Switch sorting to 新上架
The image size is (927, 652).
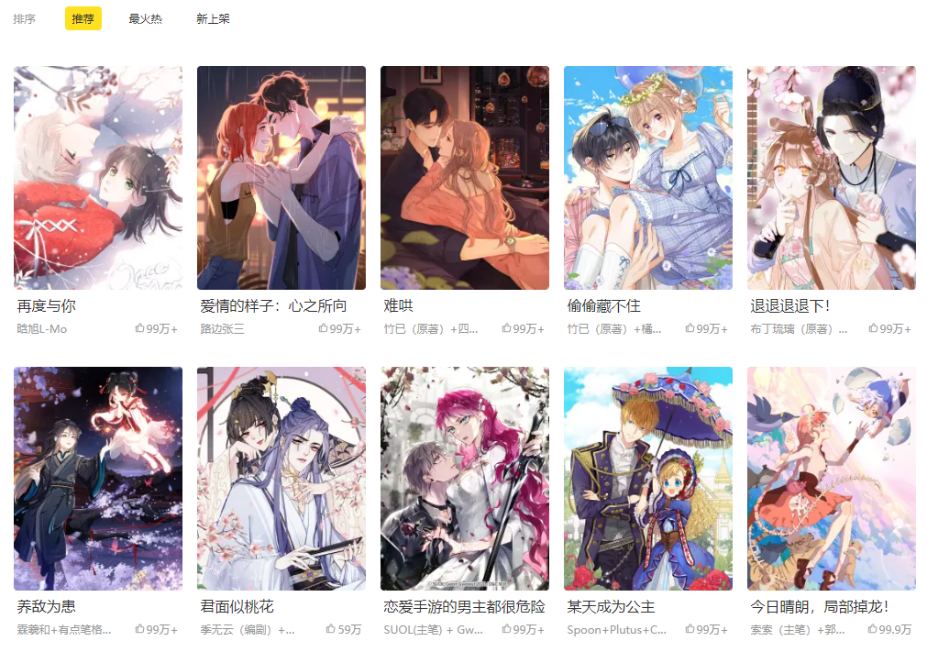click(x=213, y=19)
